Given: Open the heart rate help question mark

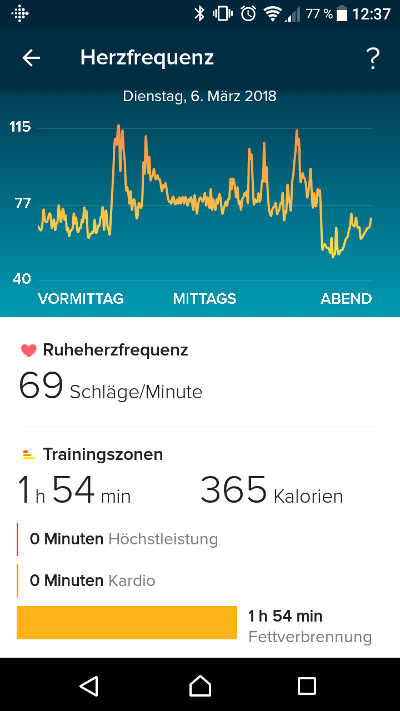Looking at the screenshot, I should (x=372, y=58).
